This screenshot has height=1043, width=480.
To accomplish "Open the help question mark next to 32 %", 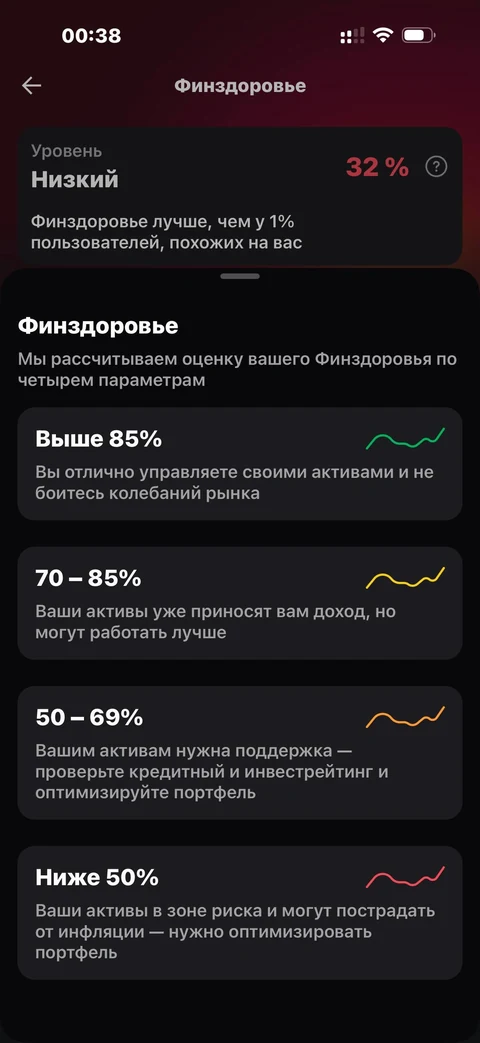I will [x=436, y=166].
